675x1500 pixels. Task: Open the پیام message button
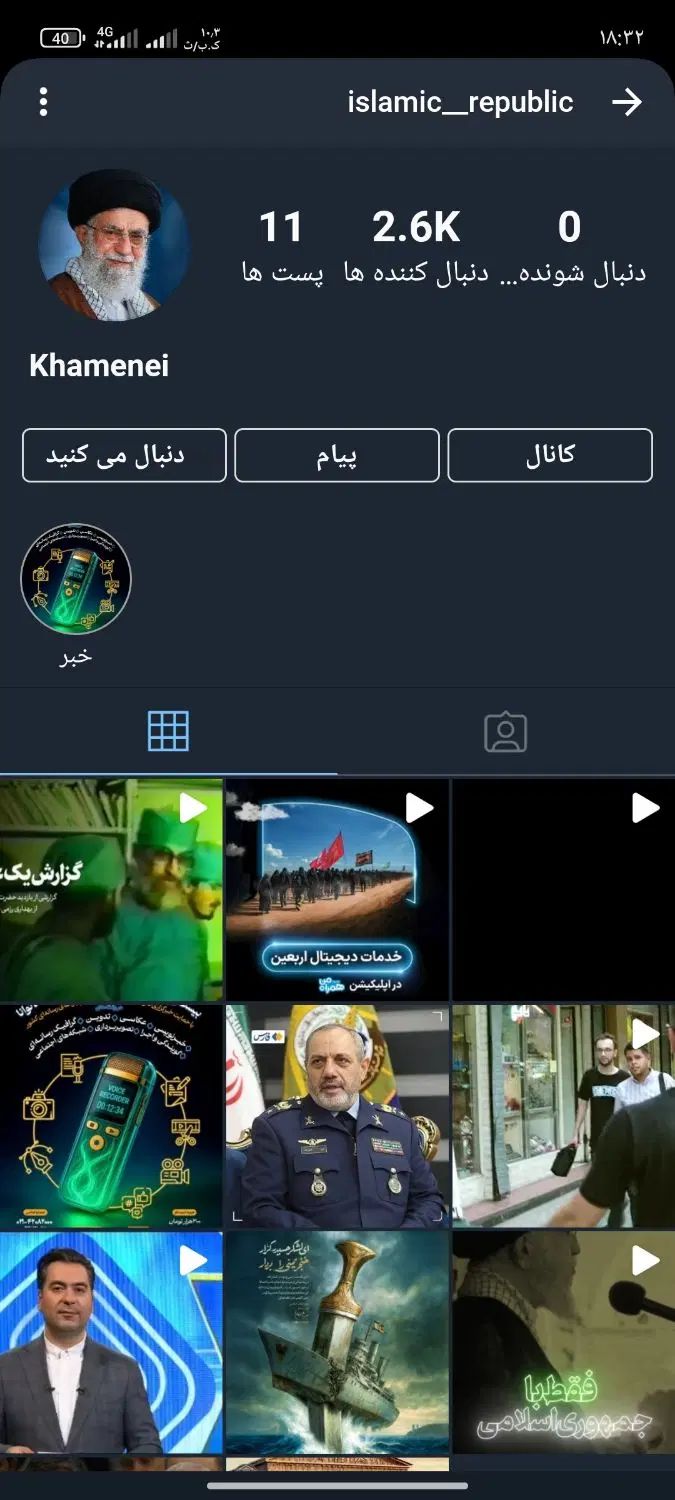(x=337, y=456)
